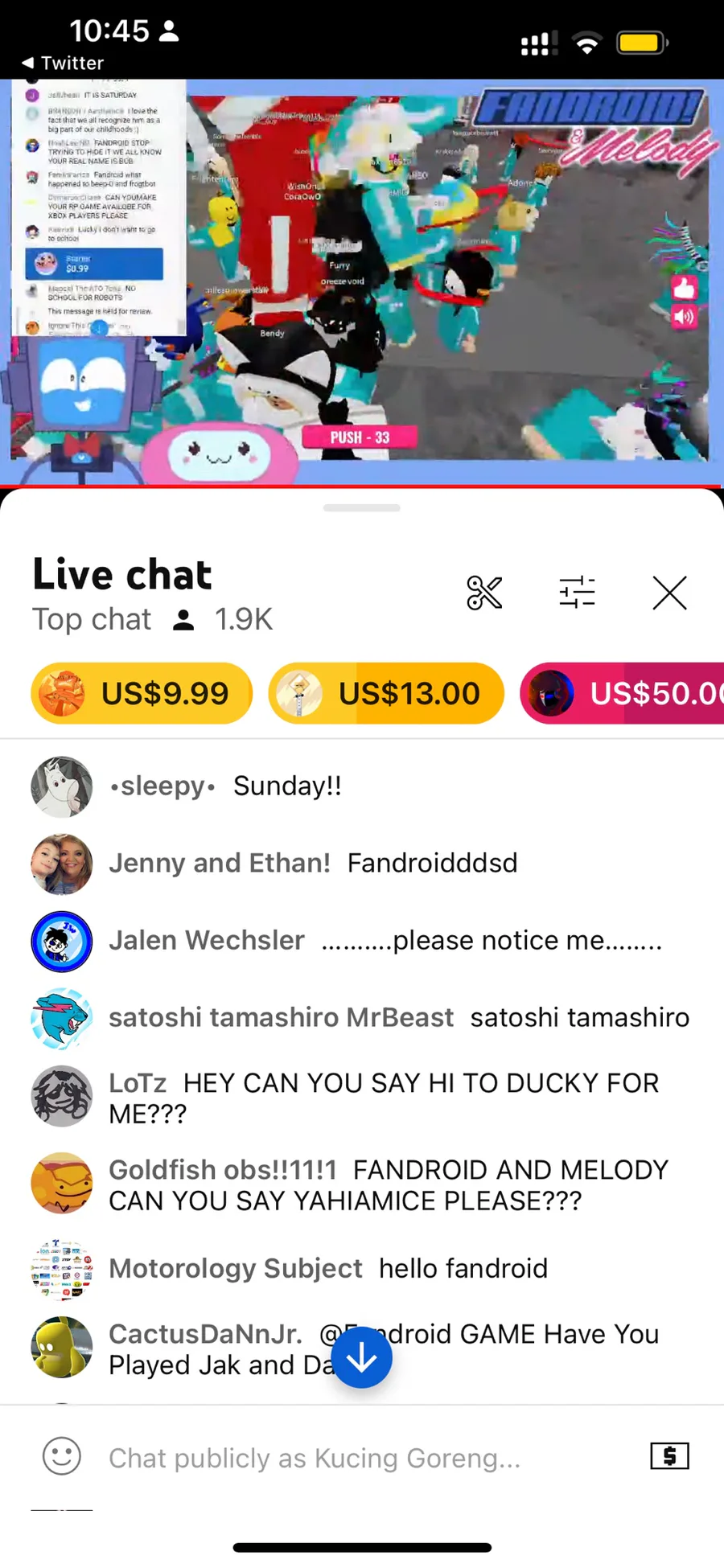Image resolution: width=724 pixels, height=1568 pixels.
Task: Open the US$9.99 Super Chat chip
Action: click(x=142, y=693)
